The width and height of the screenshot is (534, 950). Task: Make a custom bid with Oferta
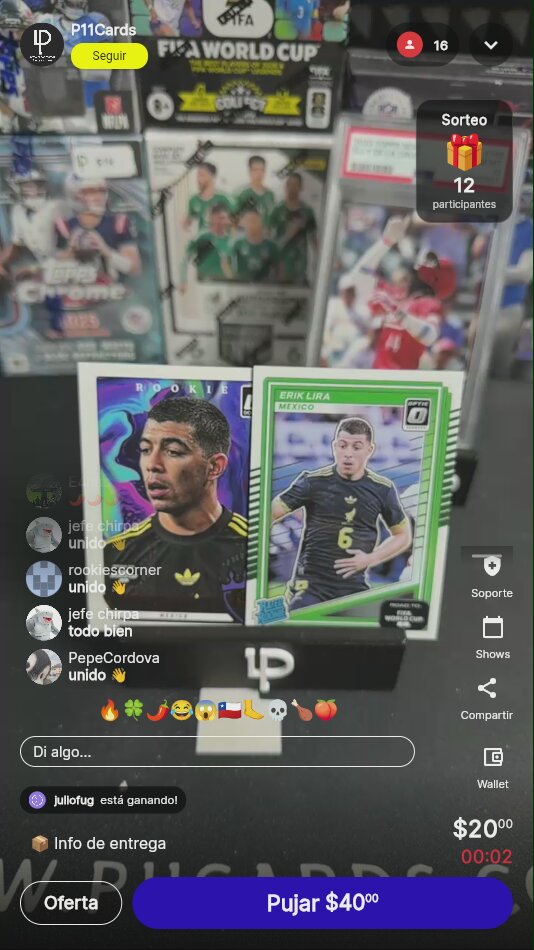(71, 903)
